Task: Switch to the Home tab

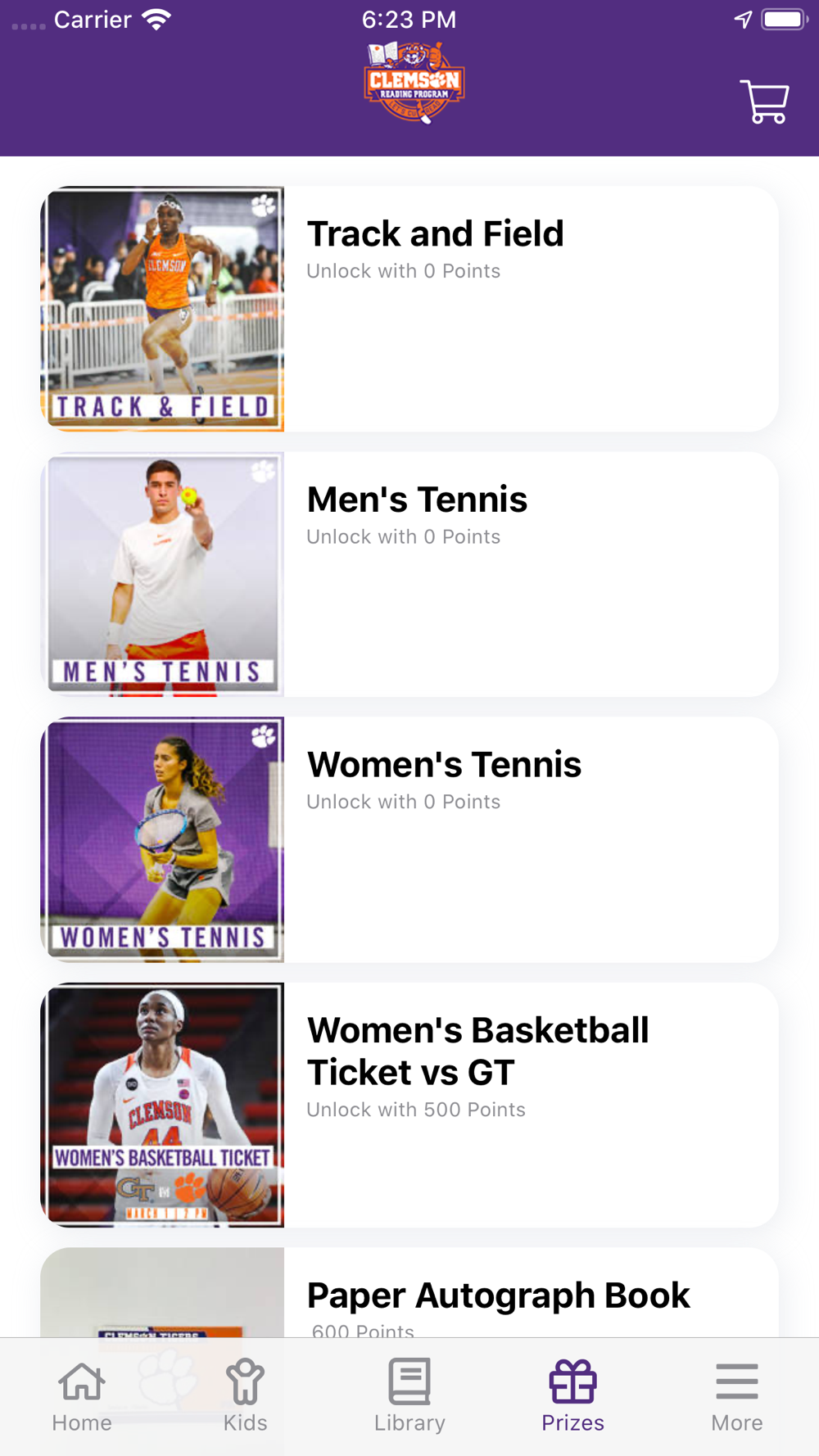Action: 82,1397
